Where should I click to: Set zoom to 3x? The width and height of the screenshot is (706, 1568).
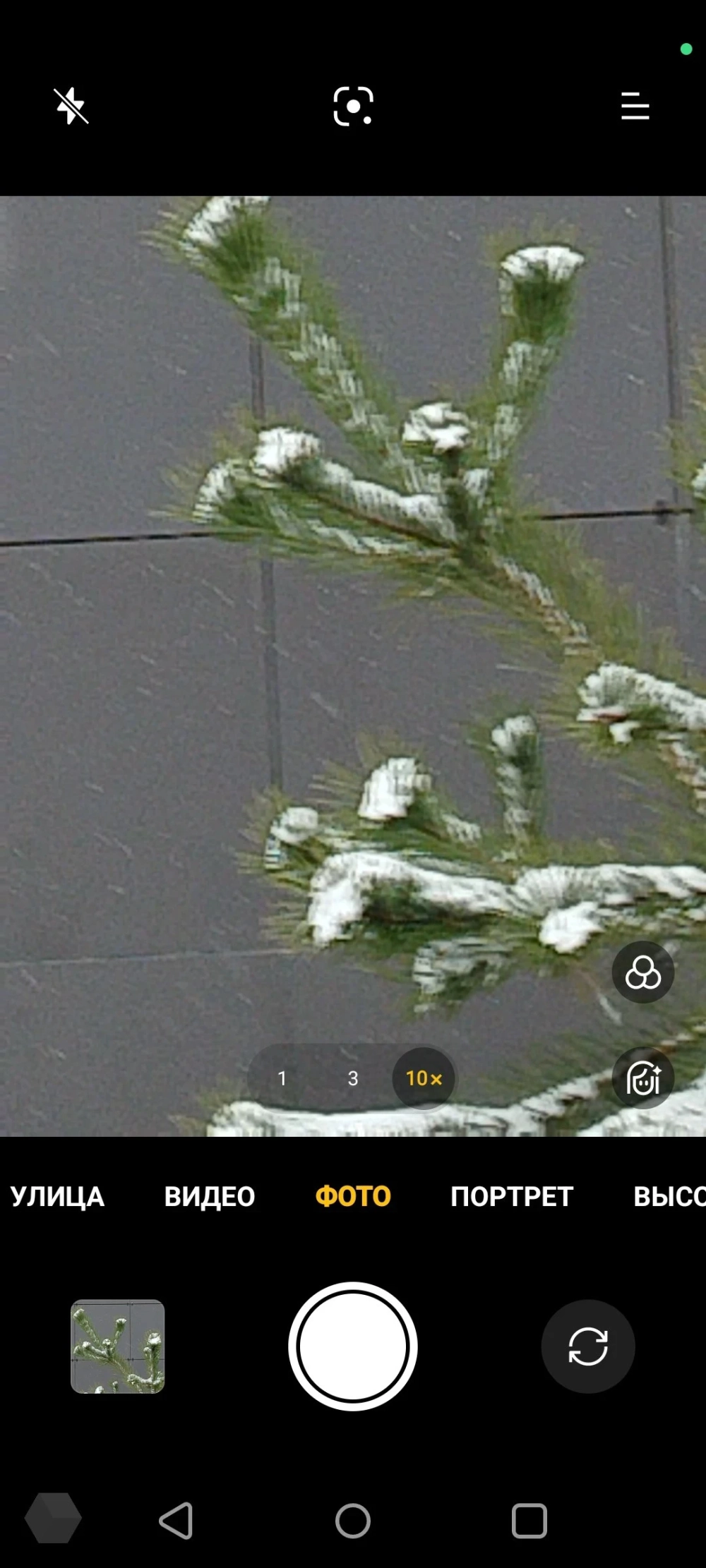click(x=353, y=1078)
